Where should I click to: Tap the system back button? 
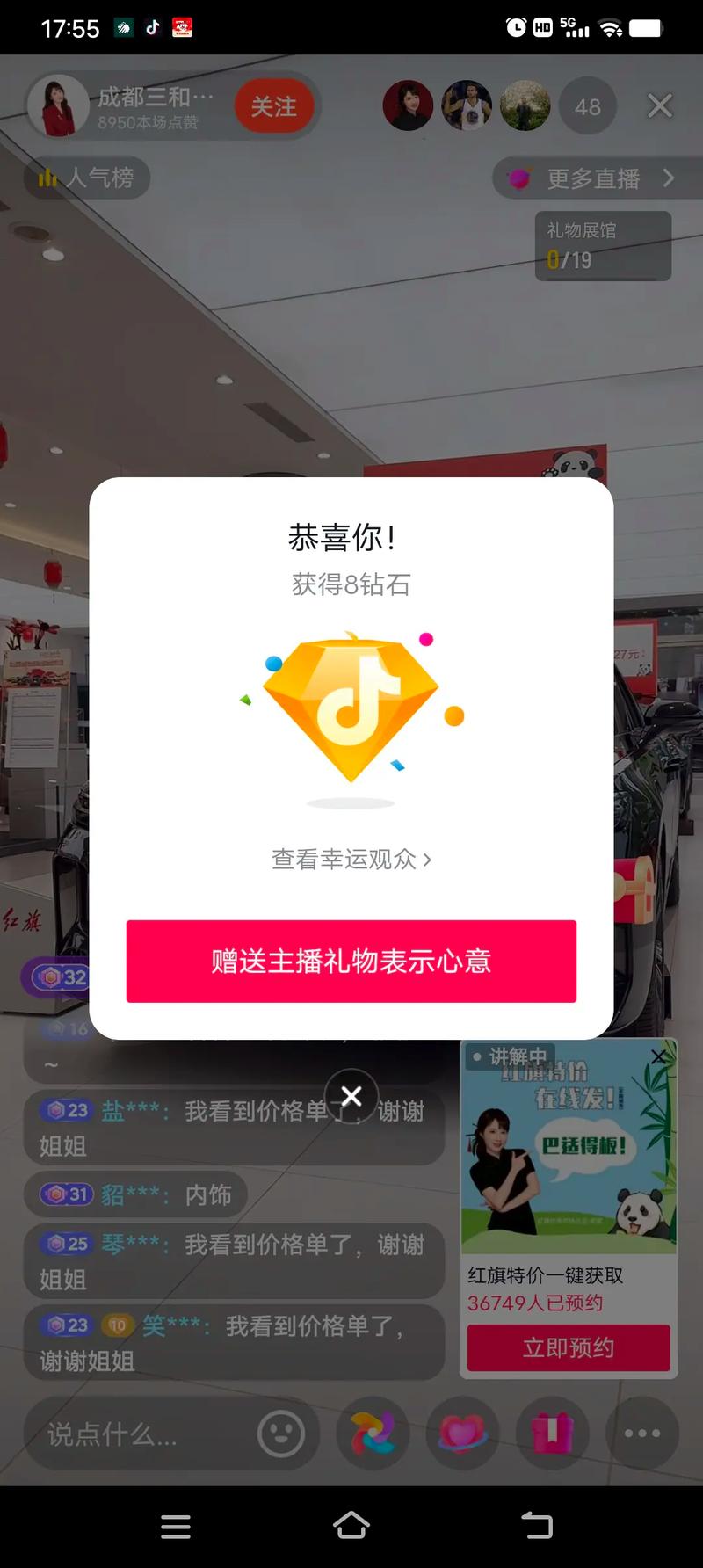(536, 1527)
